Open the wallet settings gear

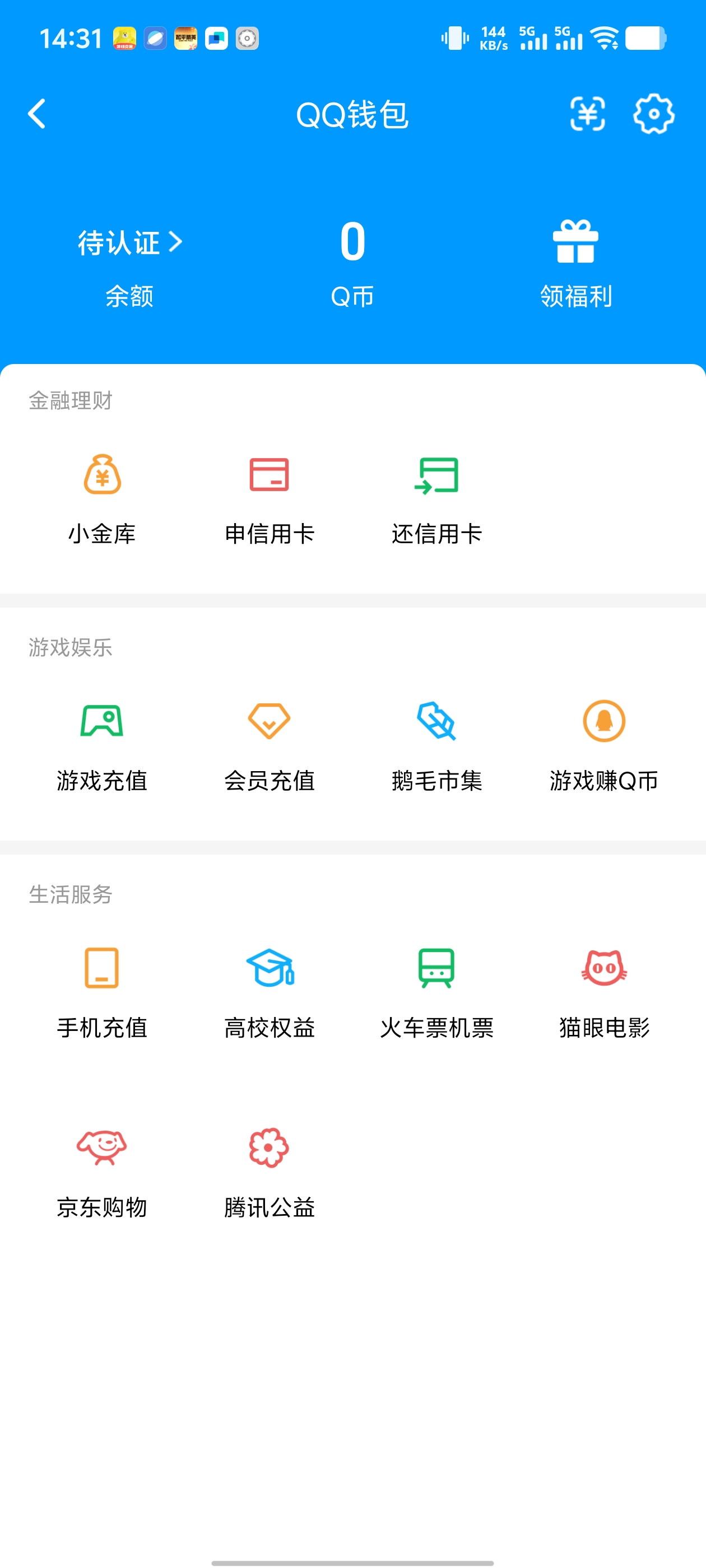point(655,114)
